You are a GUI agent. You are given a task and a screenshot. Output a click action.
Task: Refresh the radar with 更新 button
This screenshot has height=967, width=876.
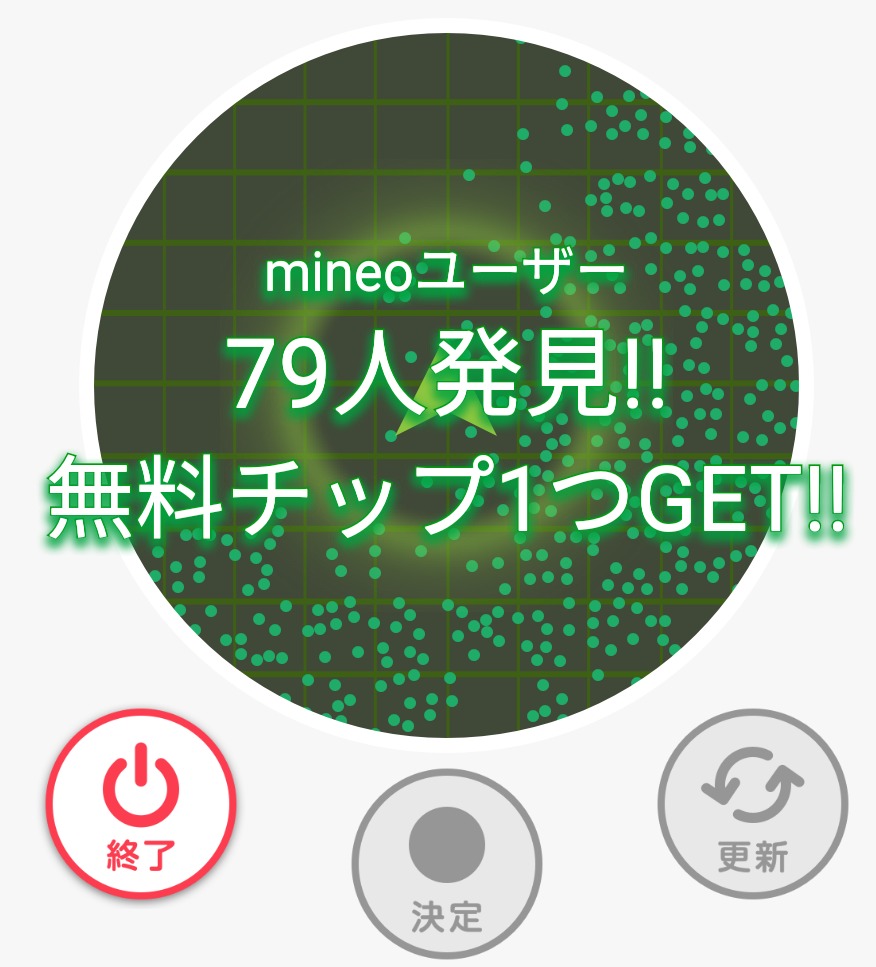tap(753, 804)
